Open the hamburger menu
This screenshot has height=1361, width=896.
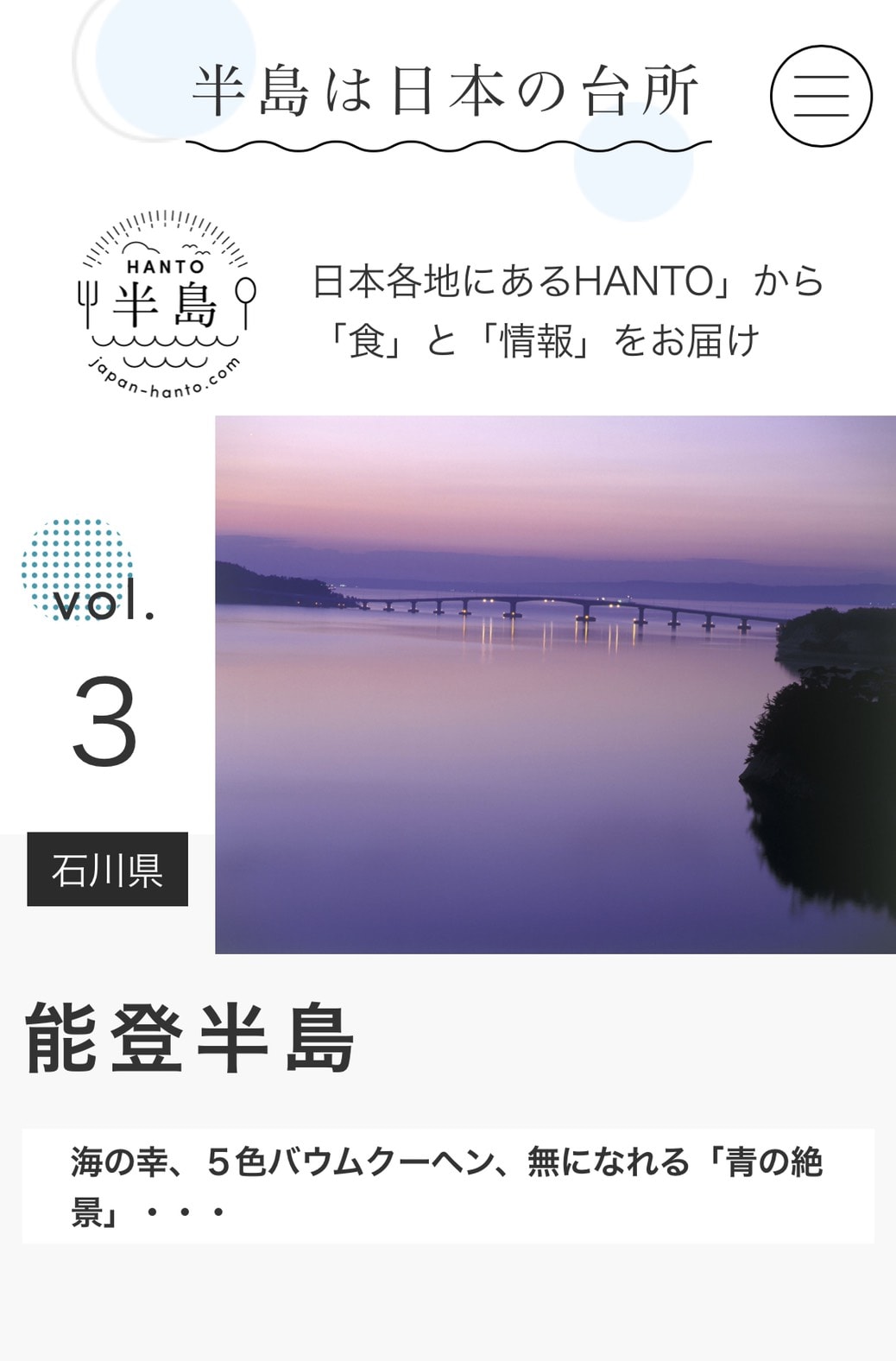(x=821, y=96)
